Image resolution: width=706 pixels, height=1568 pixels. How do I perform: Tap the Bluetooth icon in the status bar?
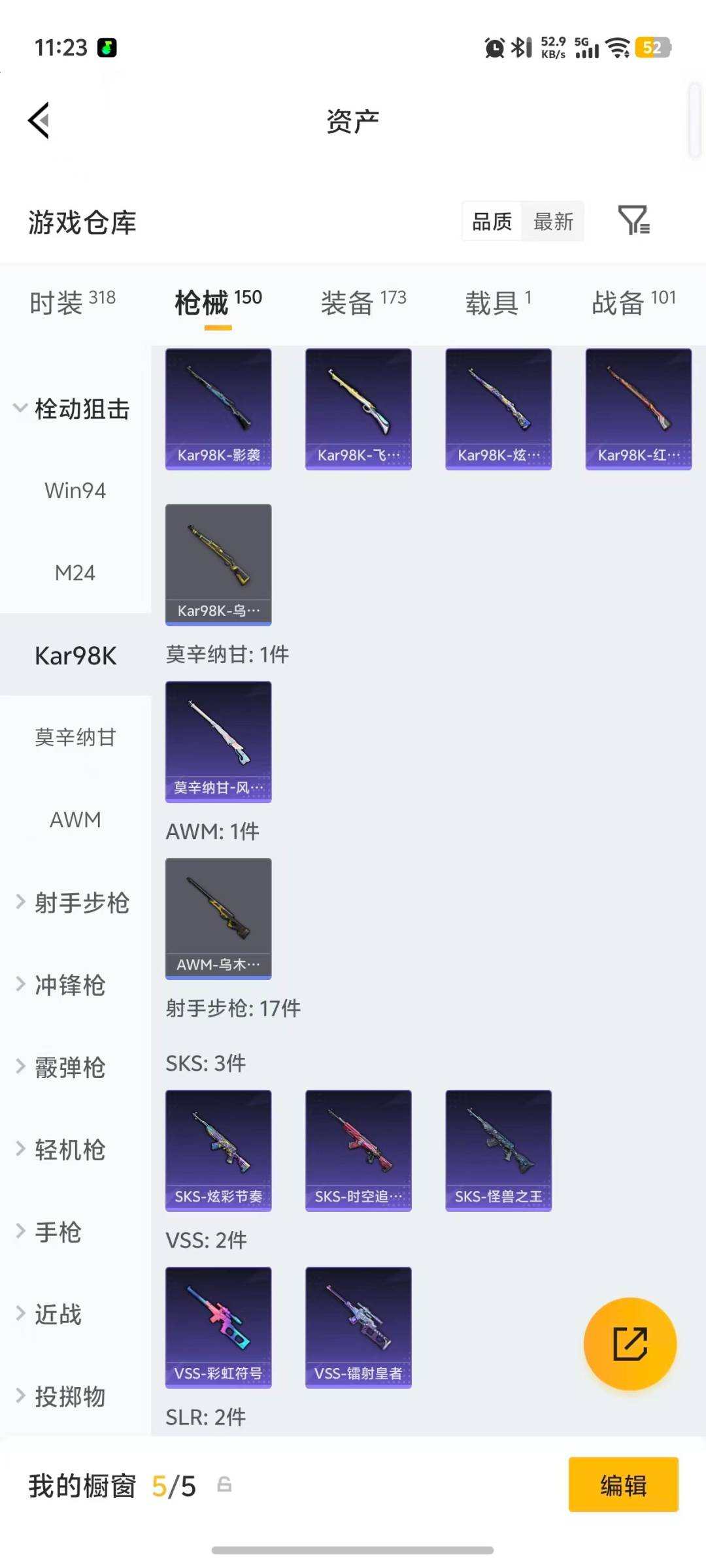click(520, 48)
